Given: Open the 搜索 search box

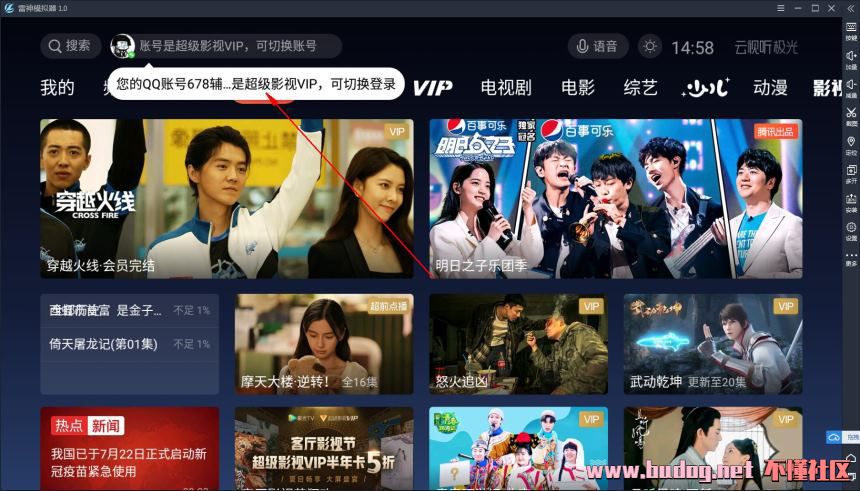Looking at the screenshot, I should pos(68,46).
